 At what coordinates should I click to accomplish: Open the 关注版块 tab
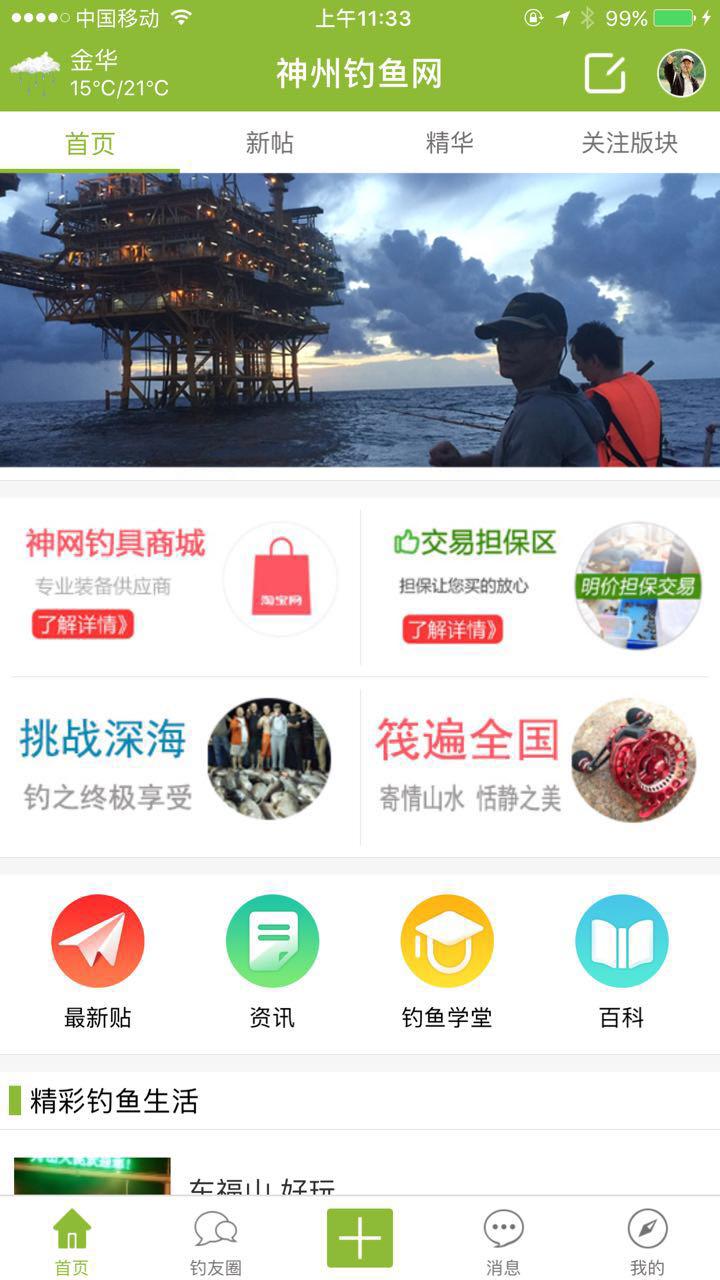(630, 143)
